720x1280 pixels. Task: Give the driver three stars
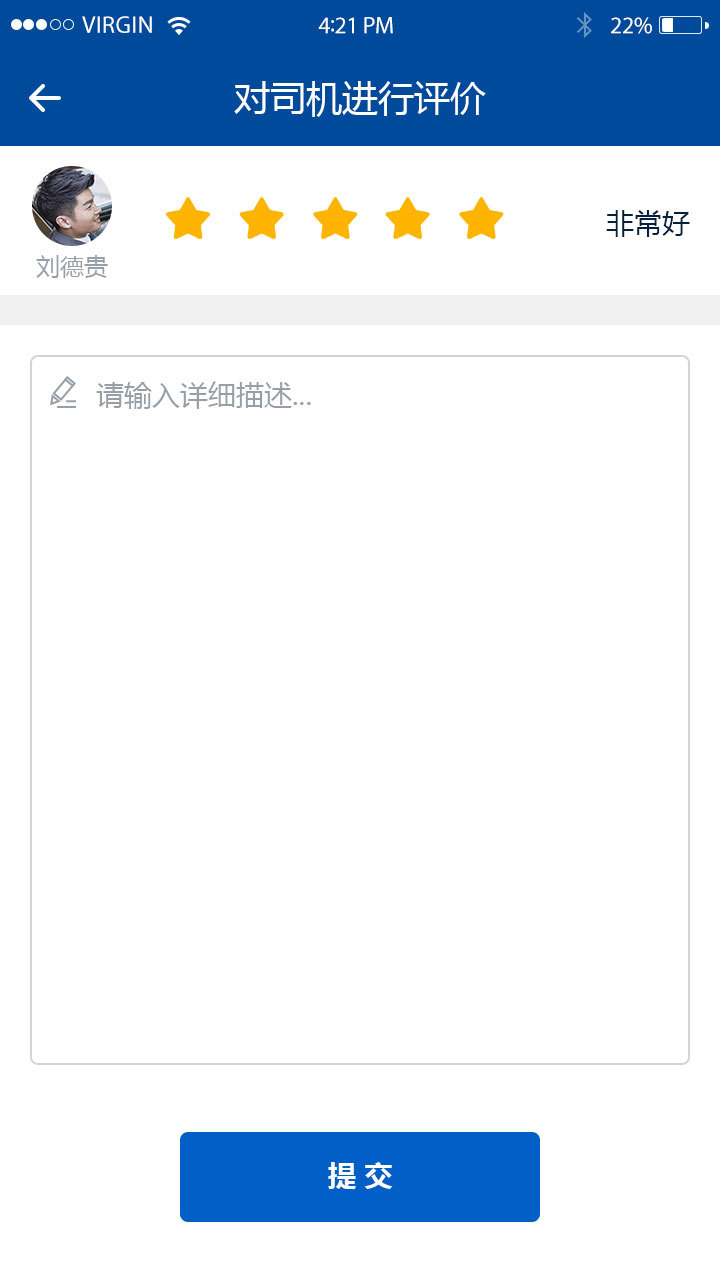335,219
